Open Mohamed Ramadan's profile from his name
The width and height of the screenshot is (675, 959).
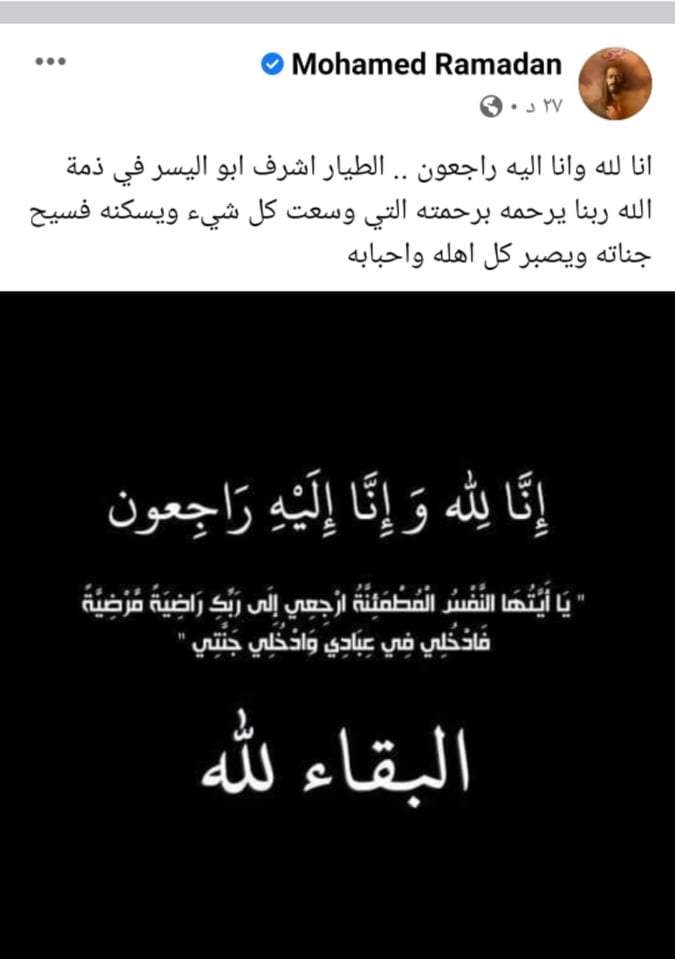[425, 65]
